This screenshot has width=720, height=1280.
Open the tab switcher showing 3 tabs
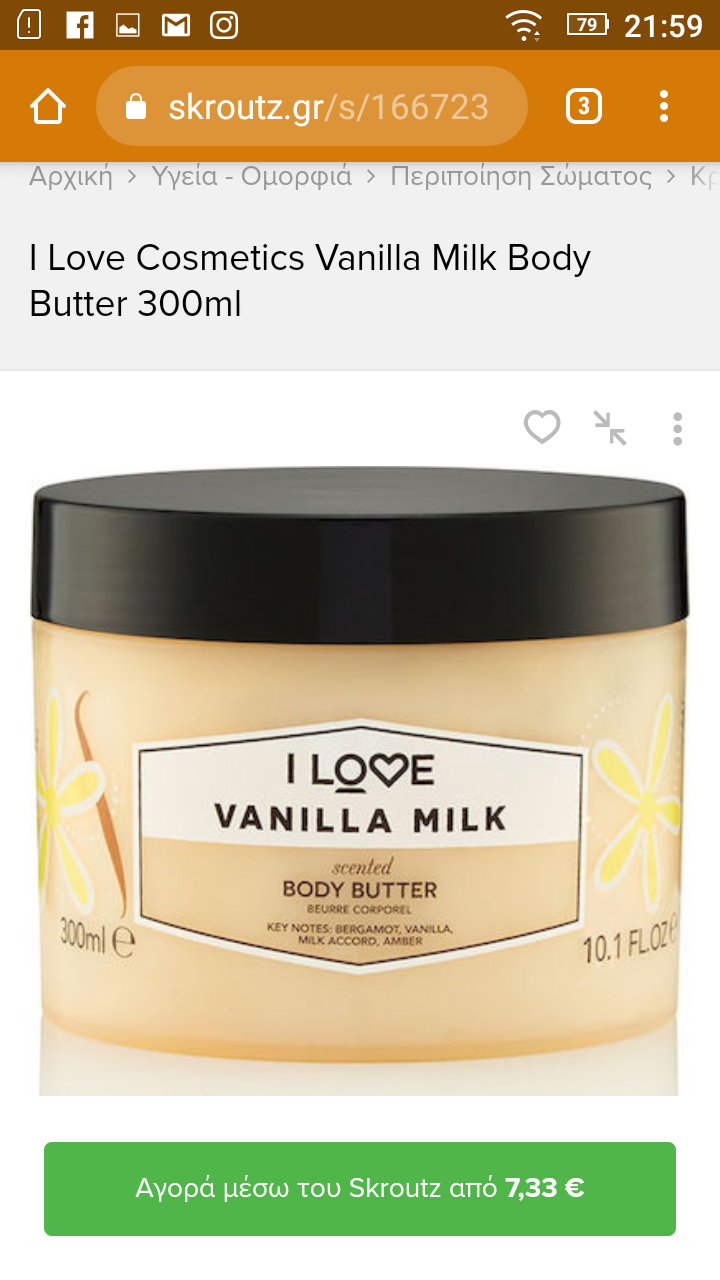pyautogui.click(x=584, y=106)
